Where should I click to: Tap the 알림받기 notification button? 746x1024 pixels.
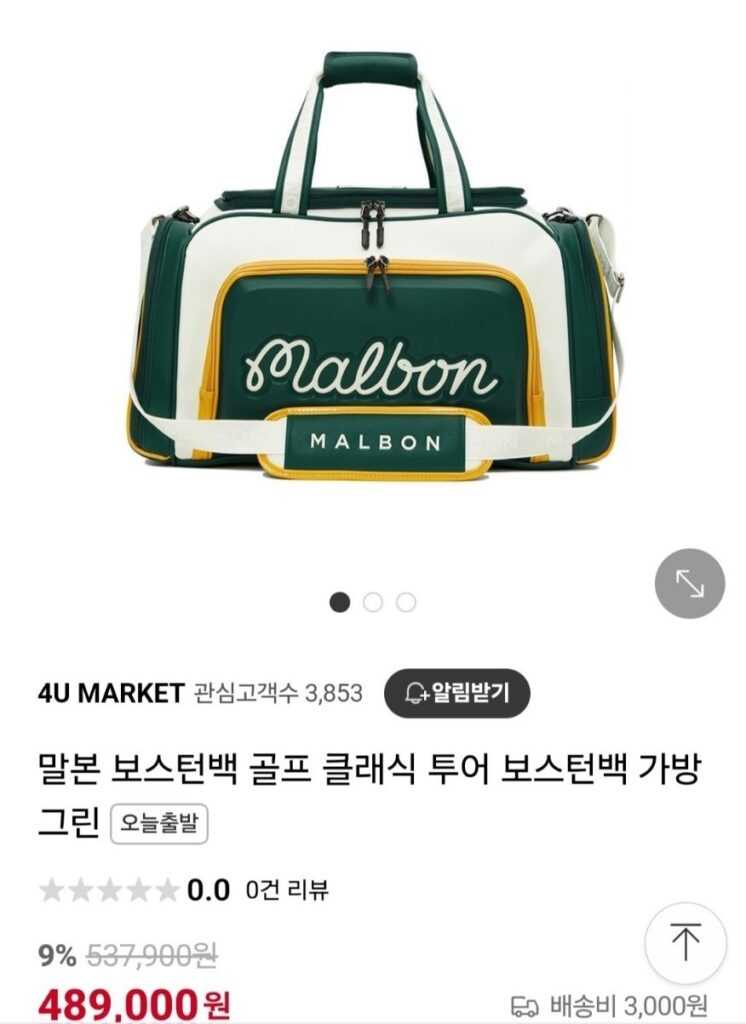coord(457,692)
